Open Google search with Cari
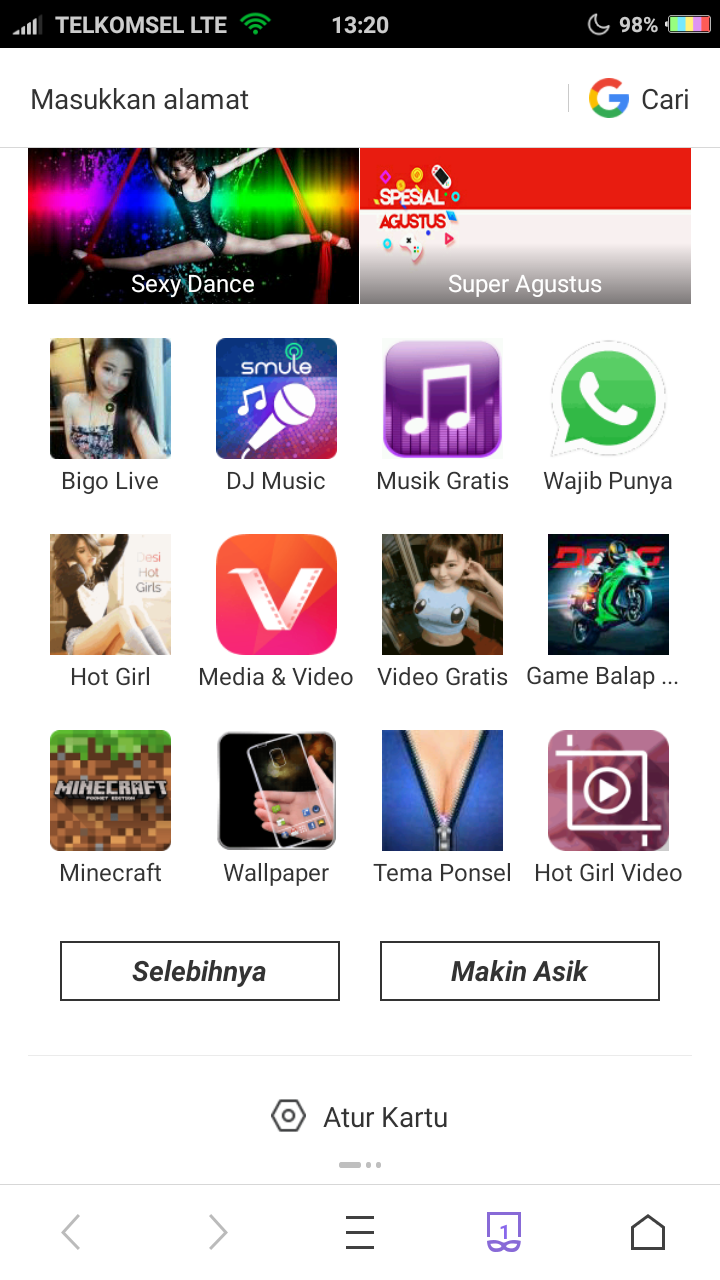Viewport: 720px width, 1280px height. (x=639, y=100)
